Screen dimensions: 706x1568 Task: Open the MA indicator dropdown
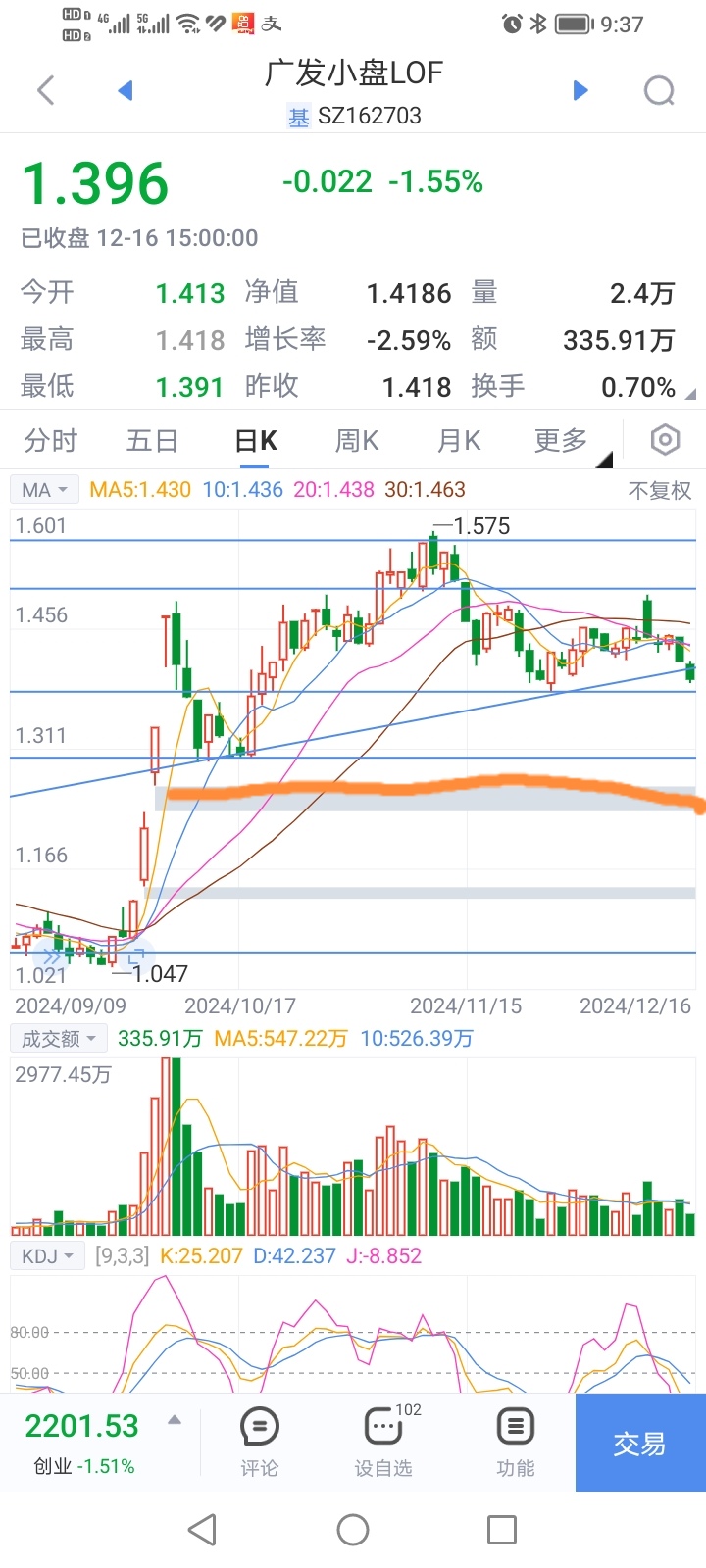tap(44, 490)
